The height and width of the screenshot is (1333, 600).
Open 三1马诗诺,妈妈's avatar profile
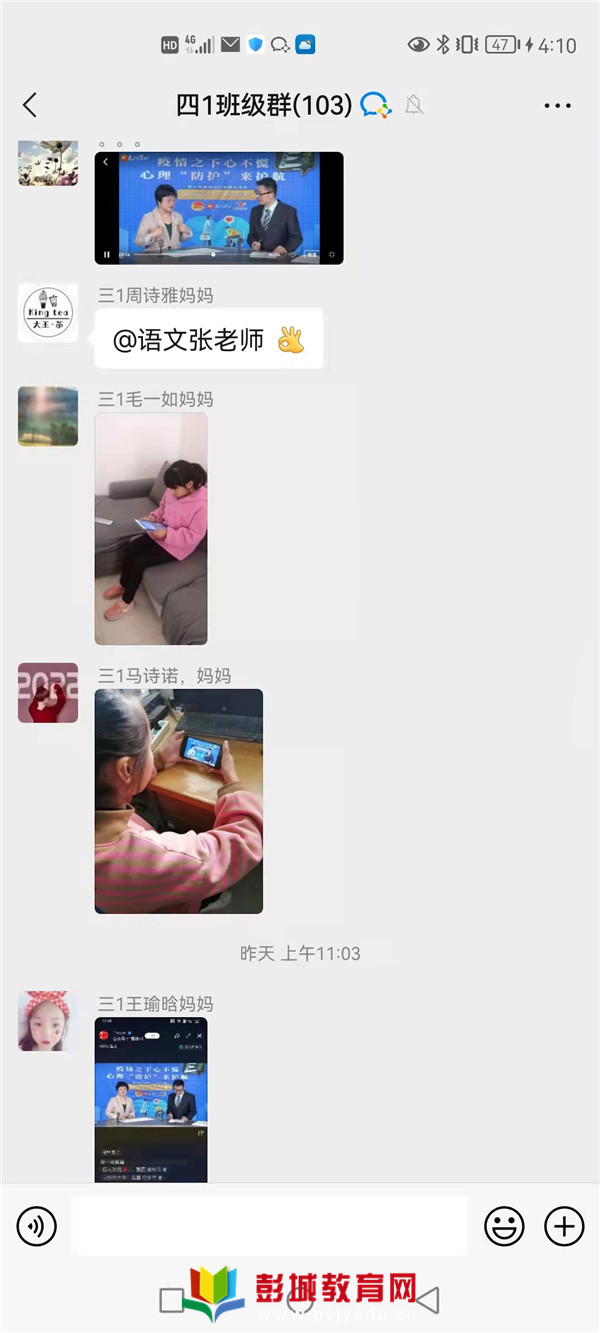(x=48, y=693)
